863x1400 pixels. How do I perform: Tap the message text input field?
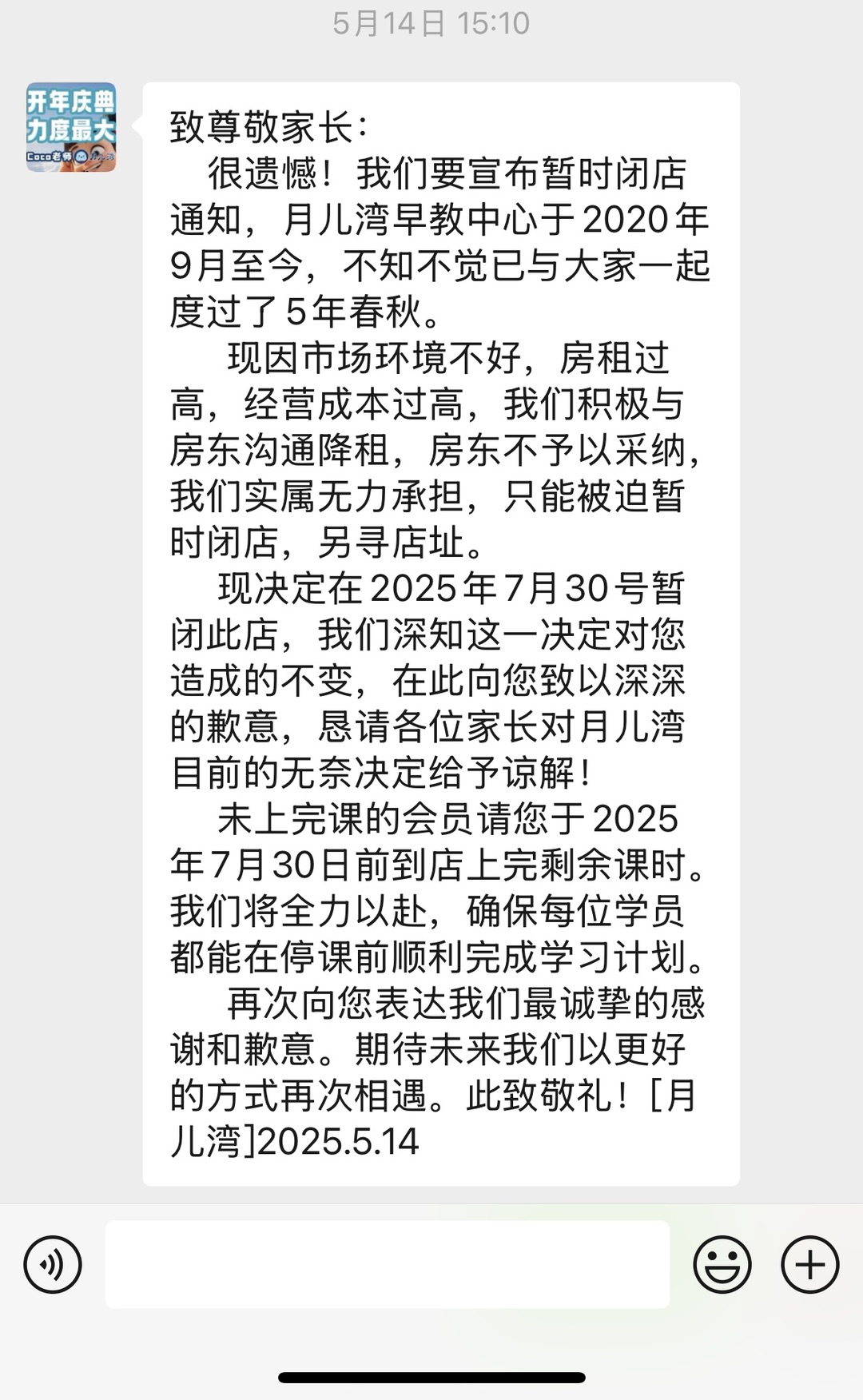pyautogui.click(x=388, y=1265)
